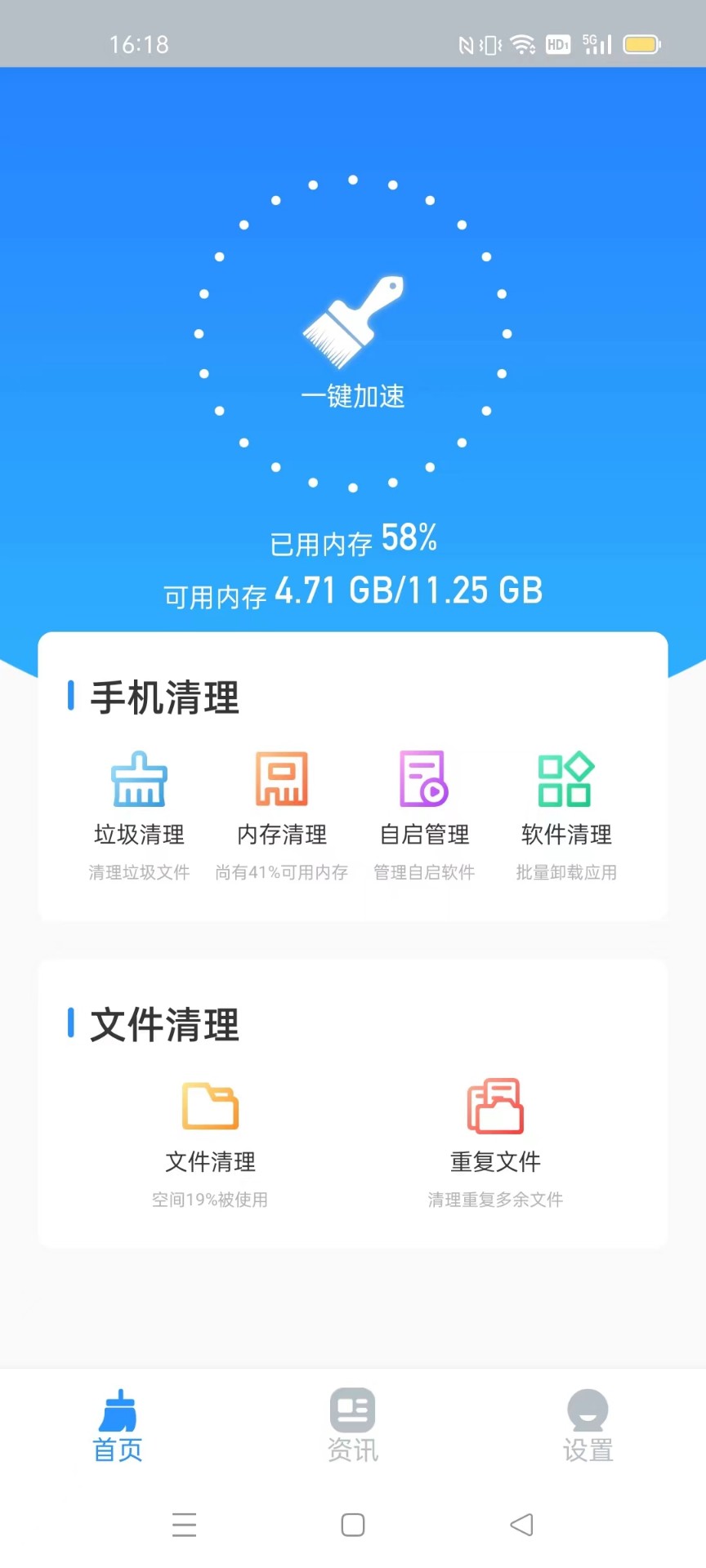Select the 内存清理 memory cleaner icon
Image resolution: width=706 pixels, height=1568 pixels.
pos(280,781)
